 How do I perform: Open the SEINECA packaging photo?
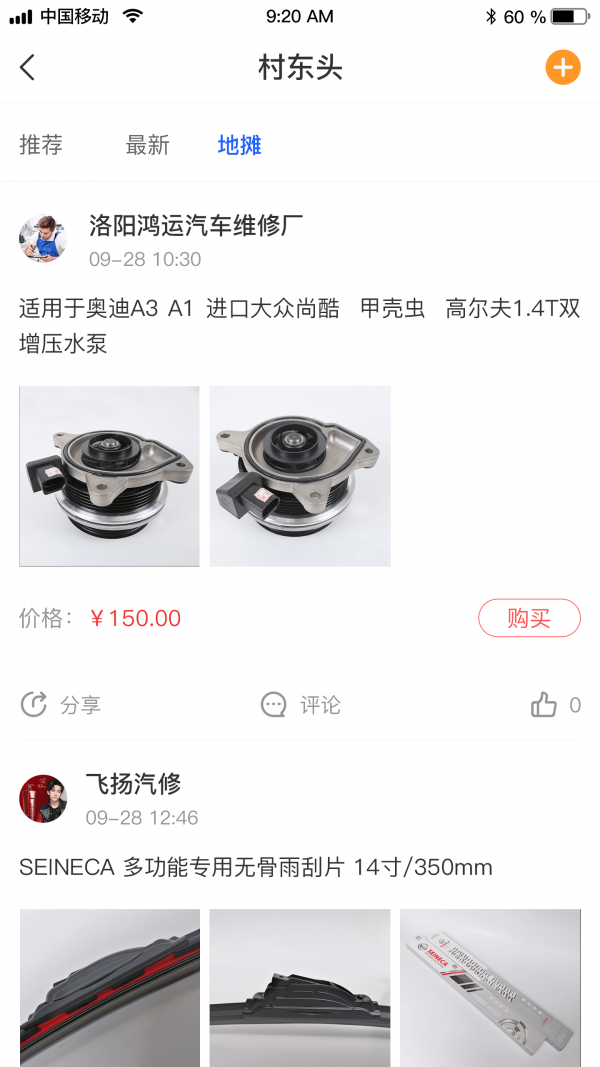[x=490, y=987]
